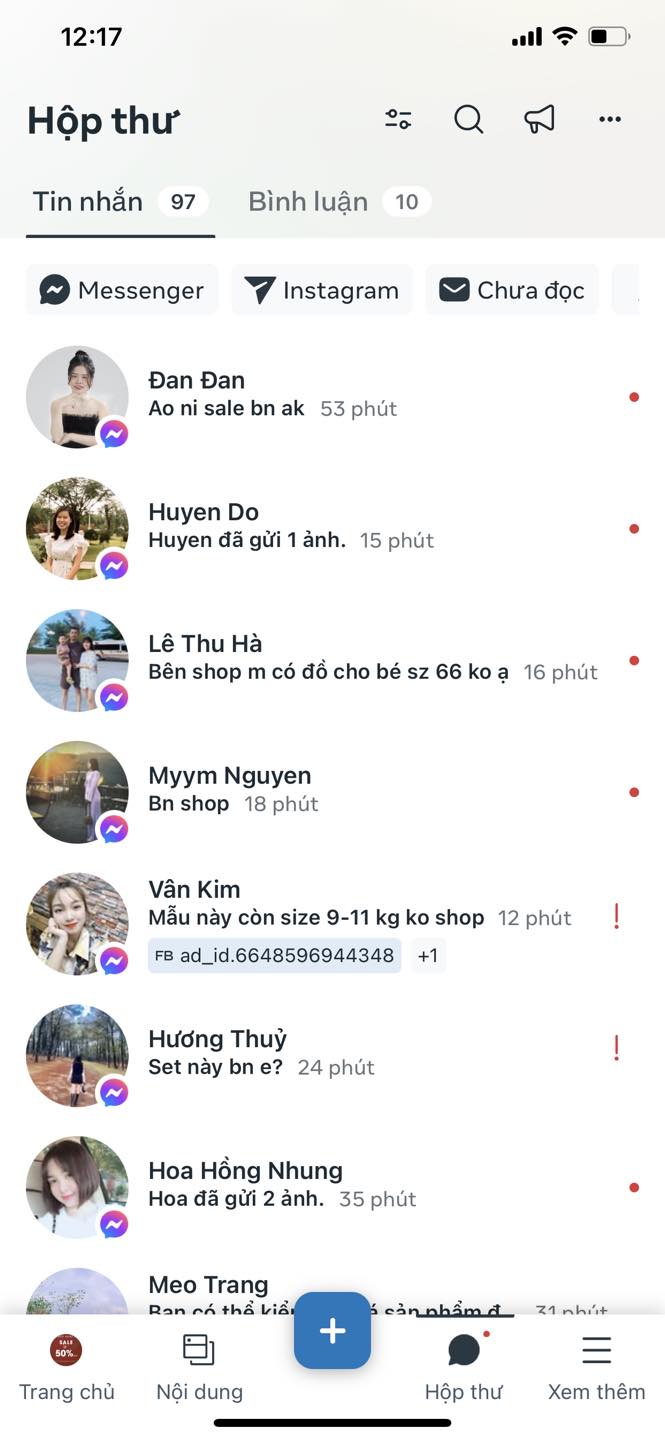The width and height of the screenshot is (665, 1440).
Task: Go to the Trang chủ tab
Action: (67, 1367)
